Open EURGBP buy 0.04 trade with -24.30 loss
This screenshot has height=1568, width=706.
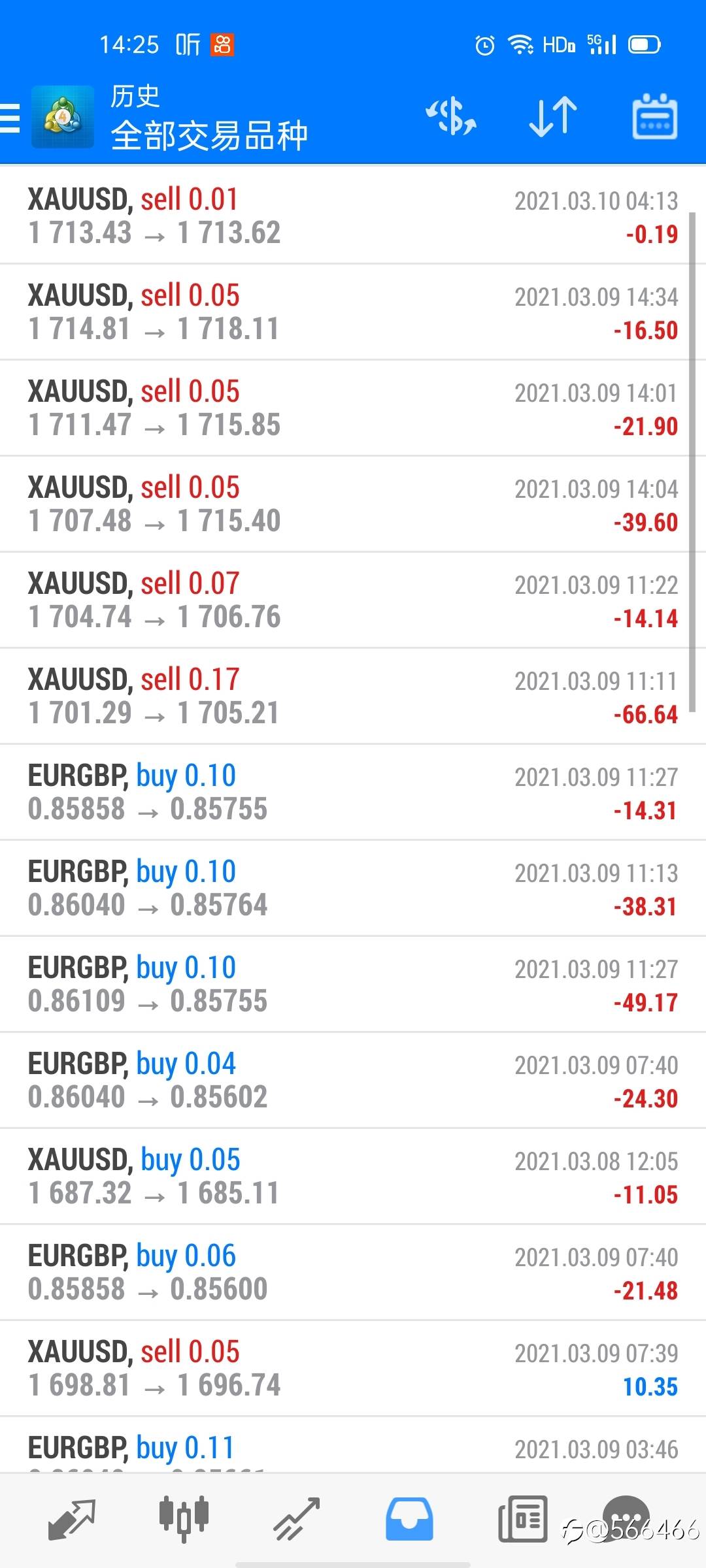click(353, 1081)
